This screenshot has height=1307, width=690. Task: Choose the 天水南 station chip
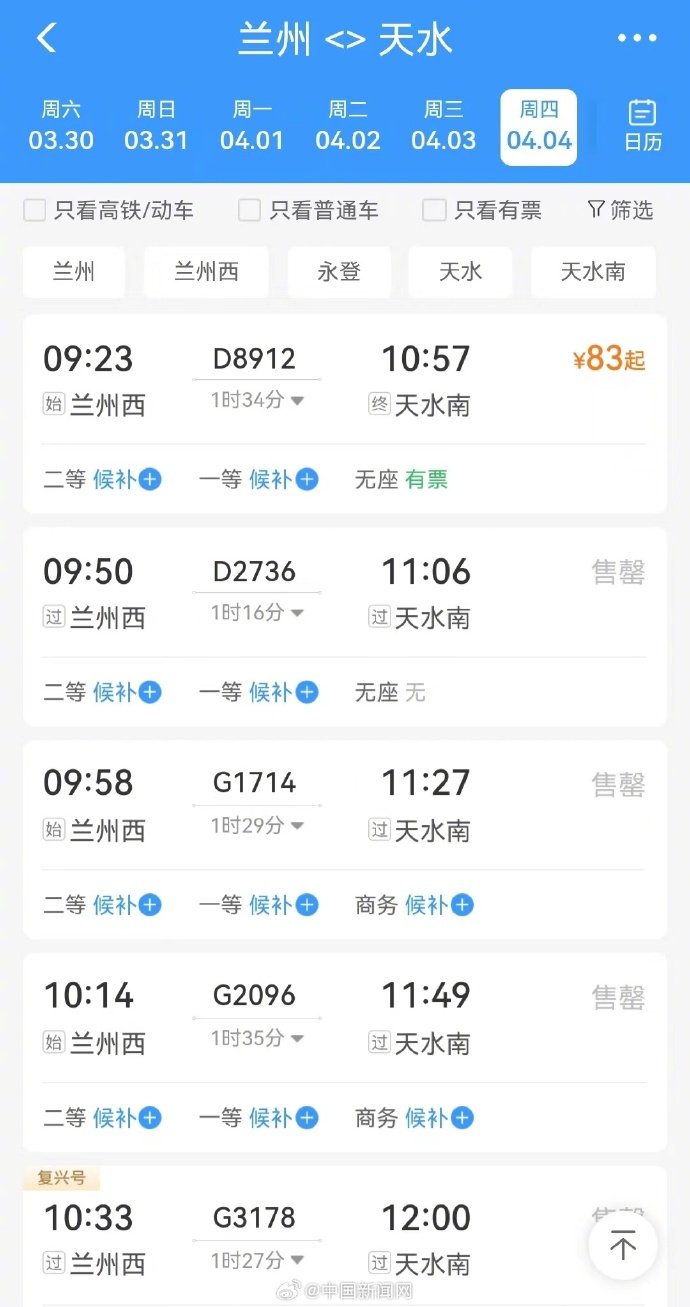click(x=592, y=272)
